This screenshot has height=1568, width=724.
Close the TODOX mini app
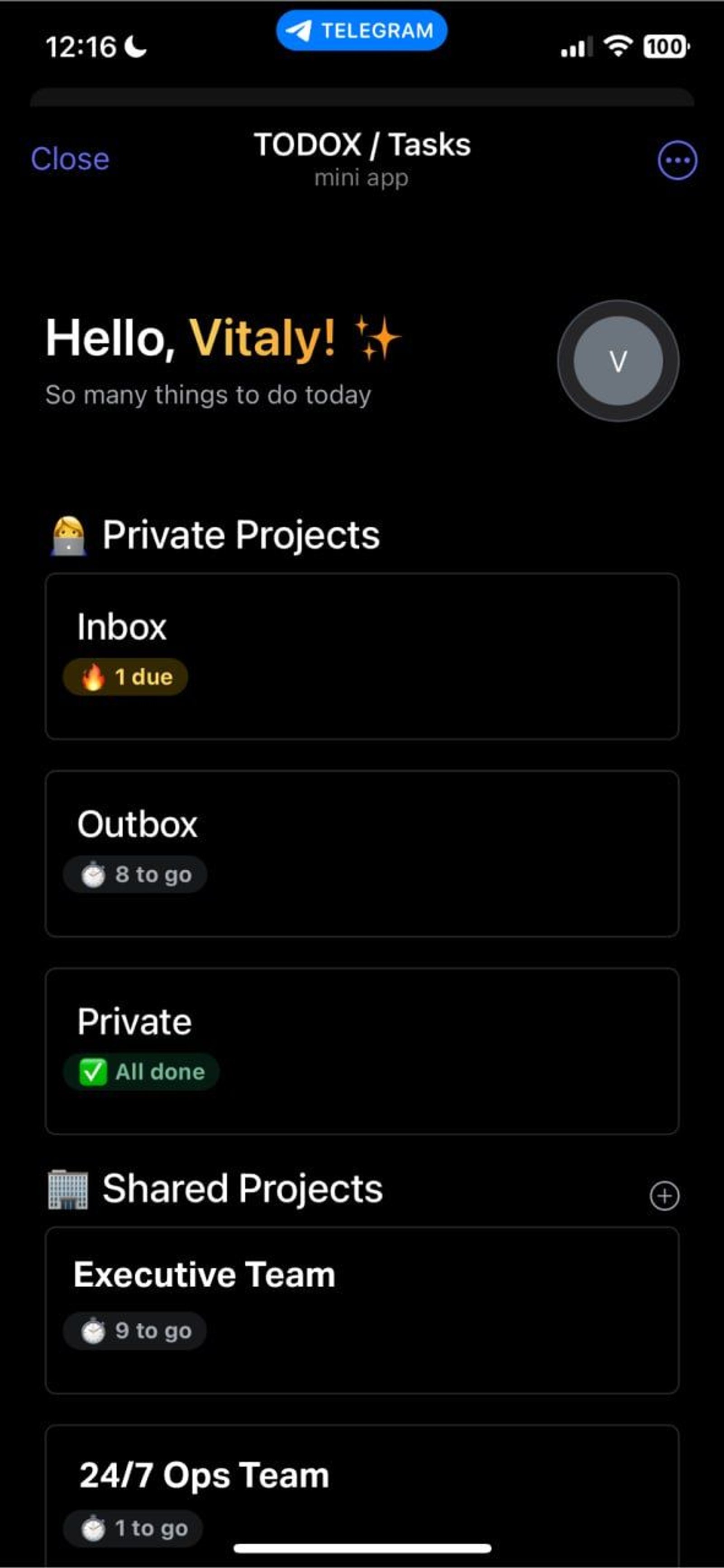coord(70,159)
